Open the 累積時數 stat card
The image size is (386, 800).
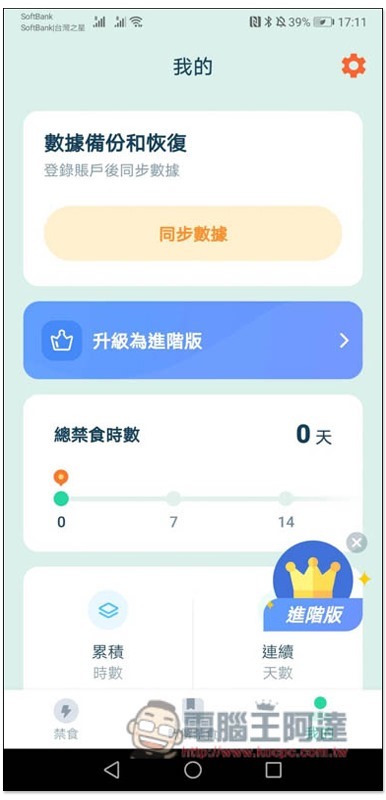108,636
